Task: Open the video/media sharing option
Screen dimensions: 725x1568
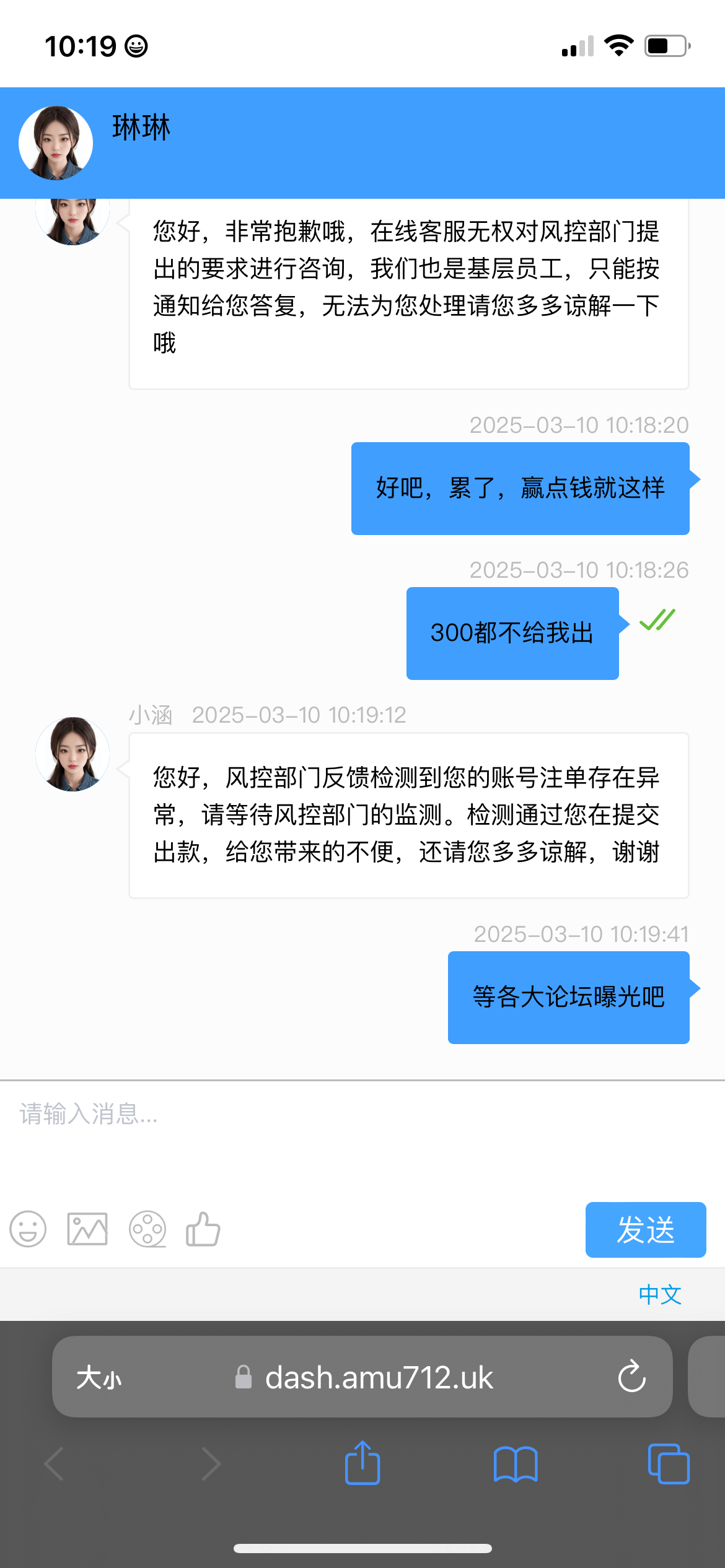Action: pos(147,1230)
